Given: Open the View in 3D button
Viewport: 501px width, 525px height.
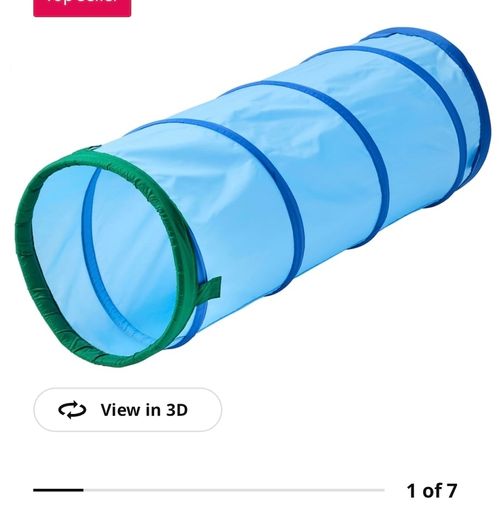Looking at the screenshot, I should (x=128, y=409).
